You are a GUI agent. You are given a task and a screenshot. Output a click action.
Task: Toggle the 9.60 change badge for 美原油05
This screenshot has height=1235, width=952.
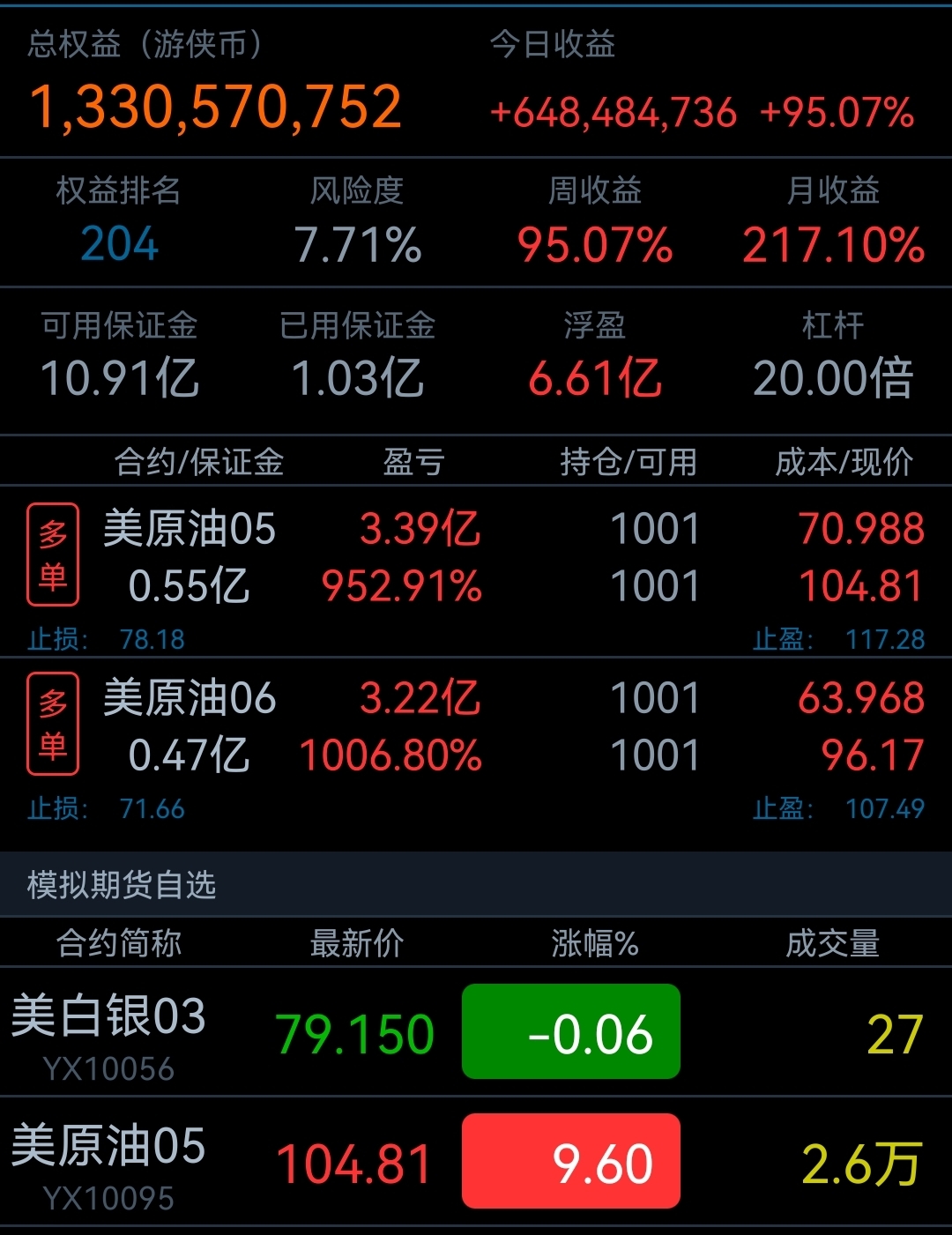point(571,1162)
